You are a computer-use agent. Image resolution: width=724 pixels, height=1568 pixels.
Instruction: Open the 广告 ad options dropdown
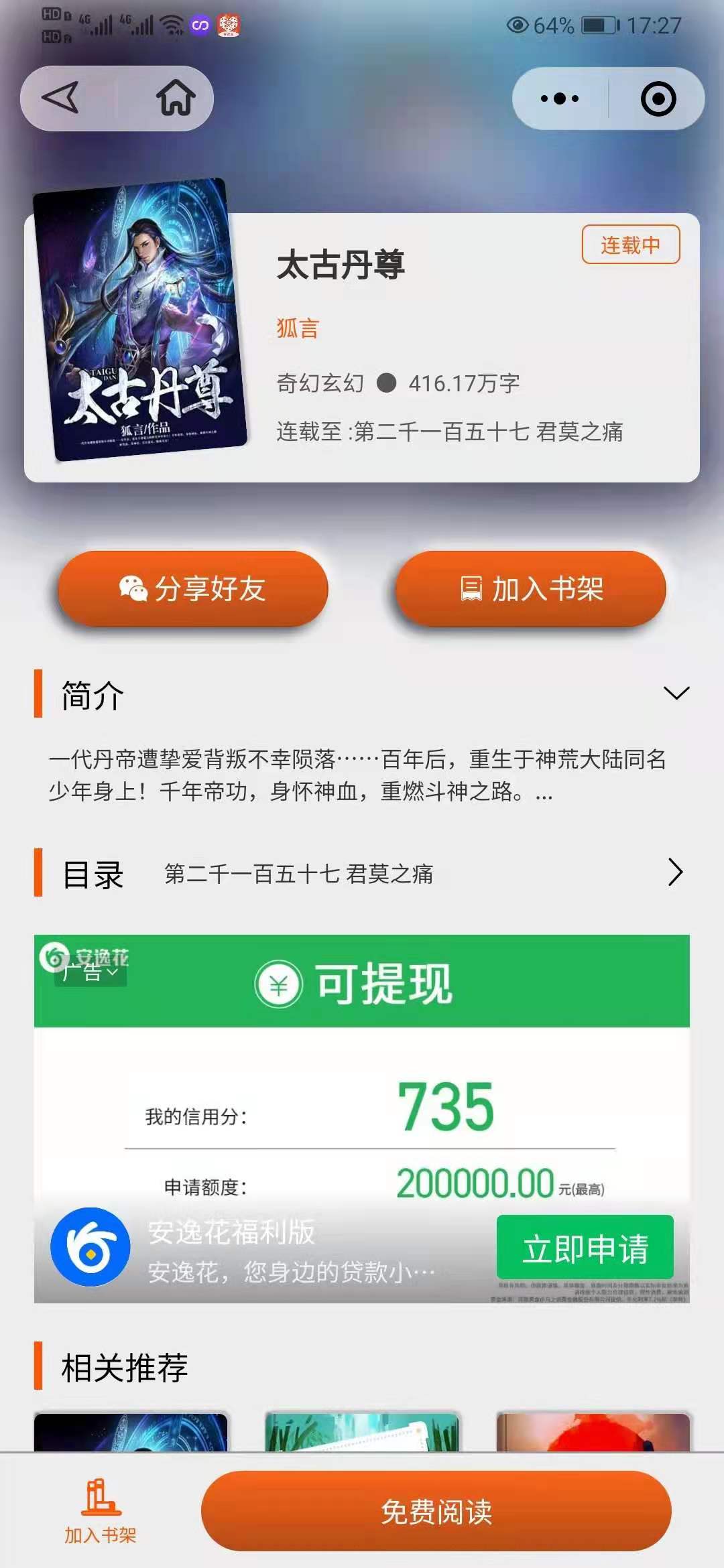click(x=91, y=972)
